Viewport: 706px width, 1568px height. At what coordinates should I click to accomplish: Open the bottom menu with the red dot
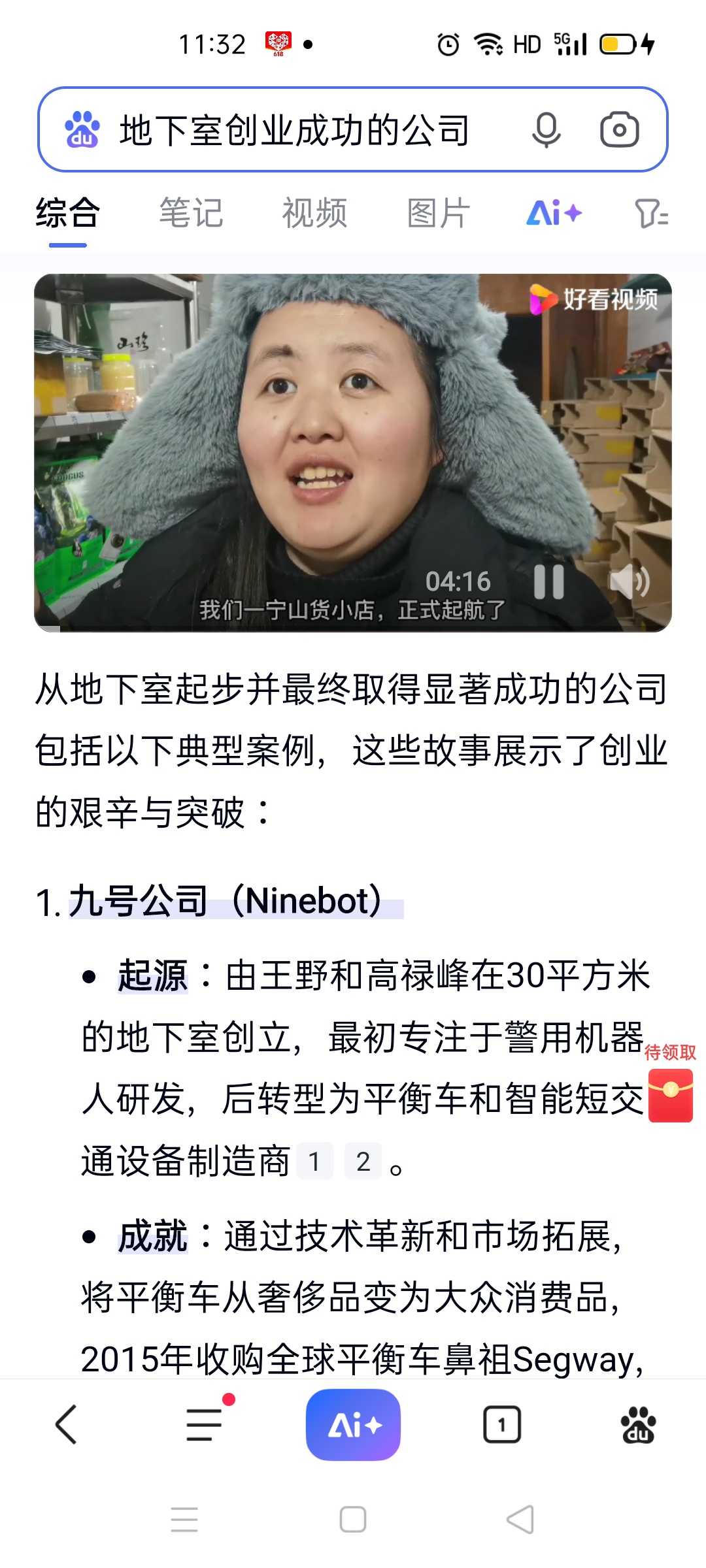coord(205,1424)
